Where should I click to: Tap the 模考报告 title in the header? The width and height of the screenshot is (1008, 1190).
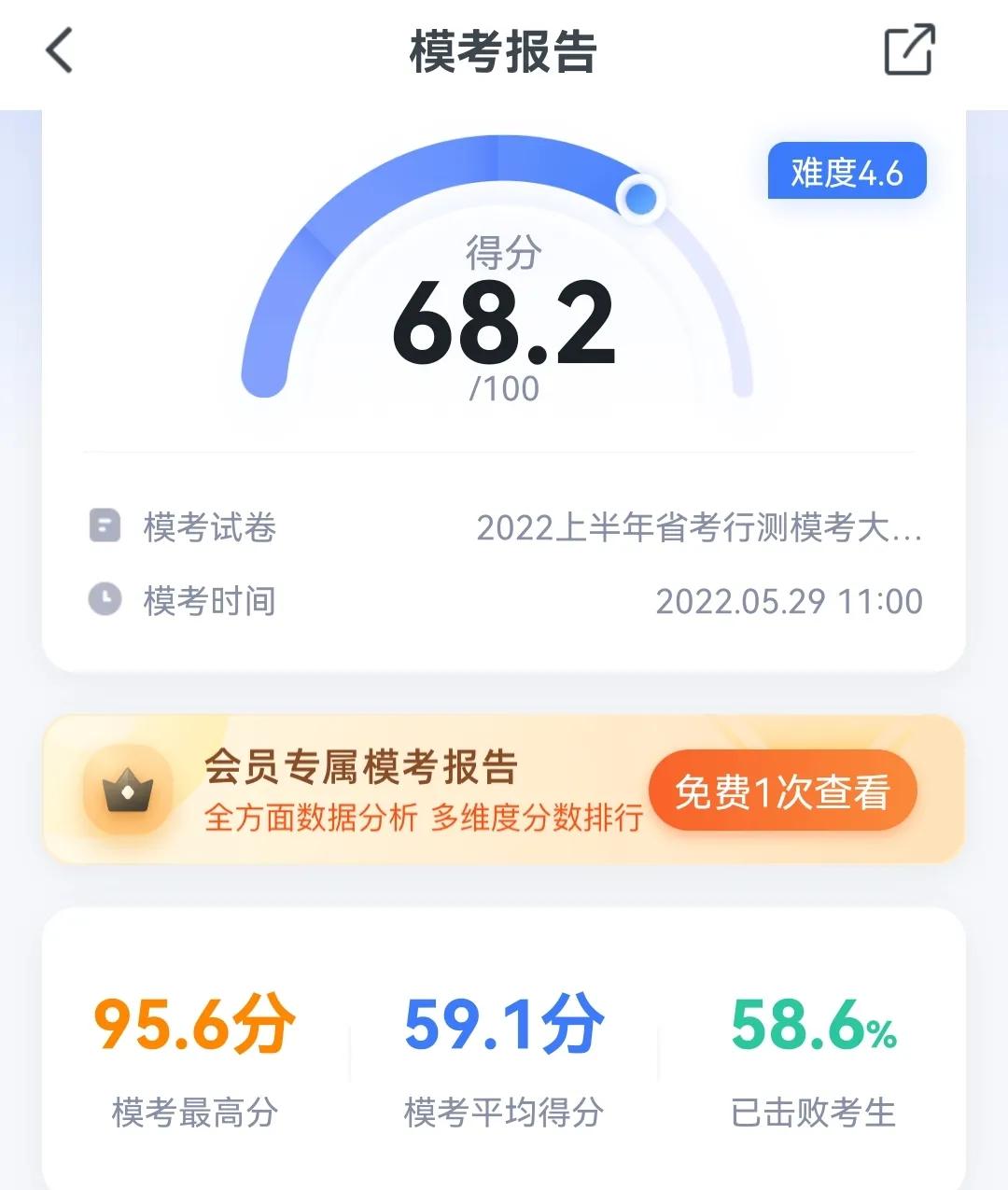coord(504,53)
